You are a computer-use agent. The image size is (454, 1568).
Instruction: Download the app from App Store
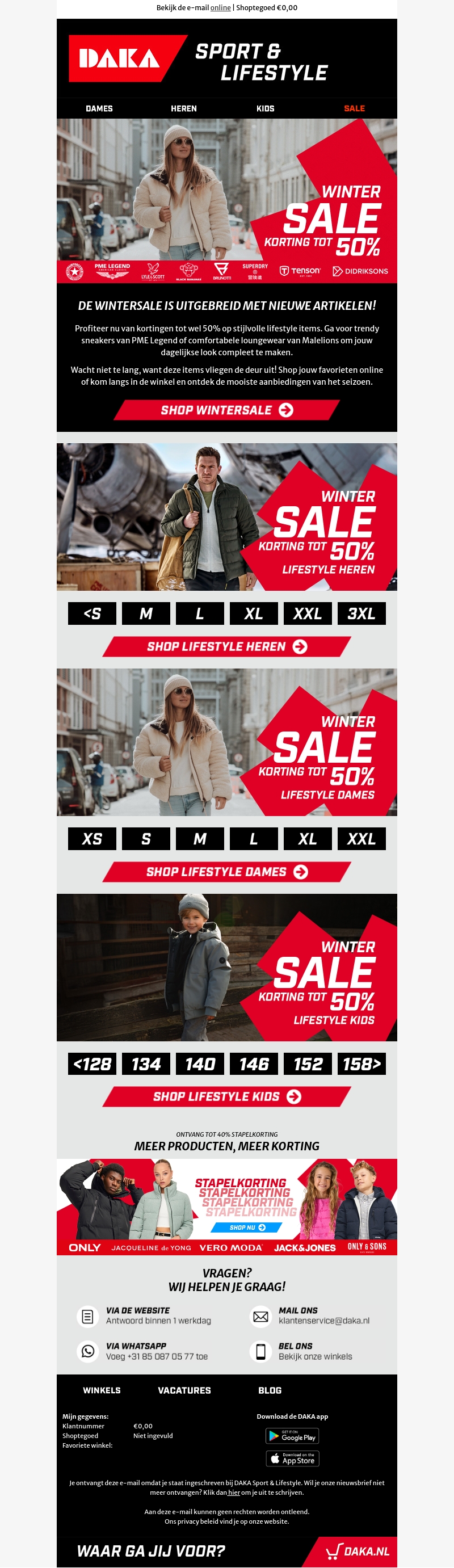click(292, 1458)
